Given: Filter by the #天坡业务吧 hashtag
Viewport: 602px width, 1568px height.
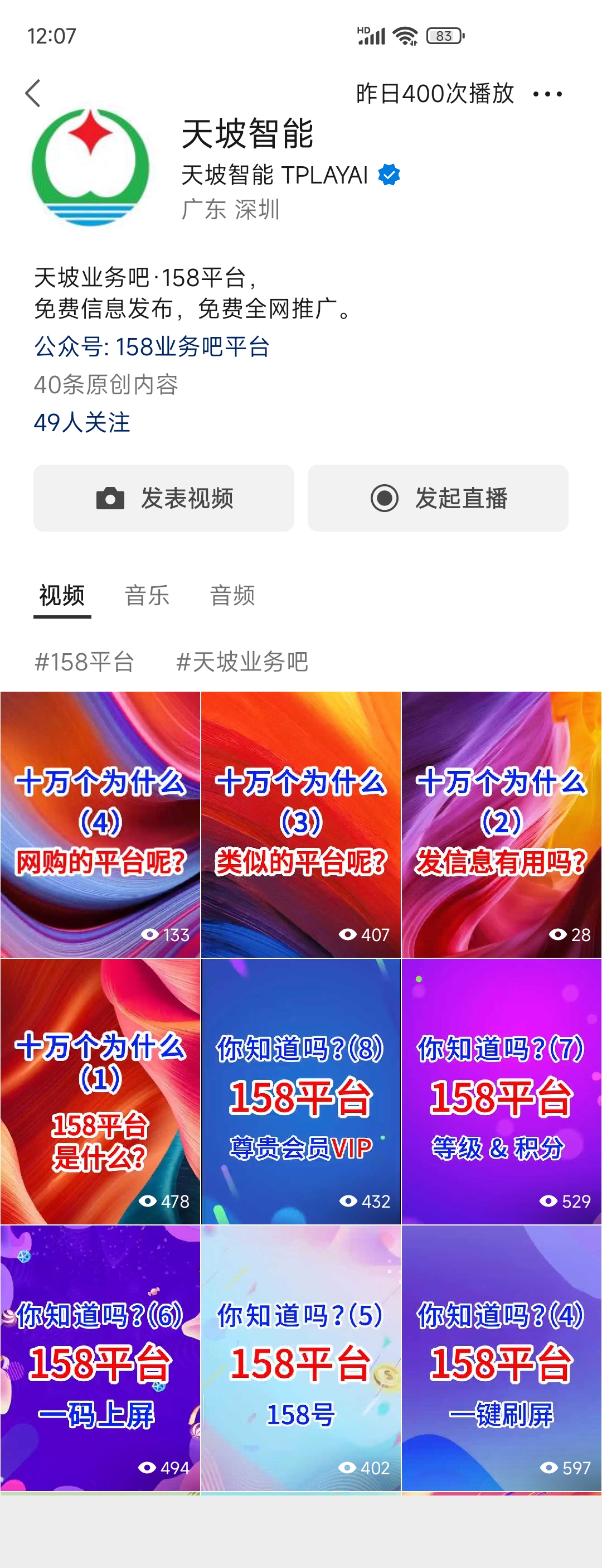Looking at the screenshot, I should click(x=242, y=662).
